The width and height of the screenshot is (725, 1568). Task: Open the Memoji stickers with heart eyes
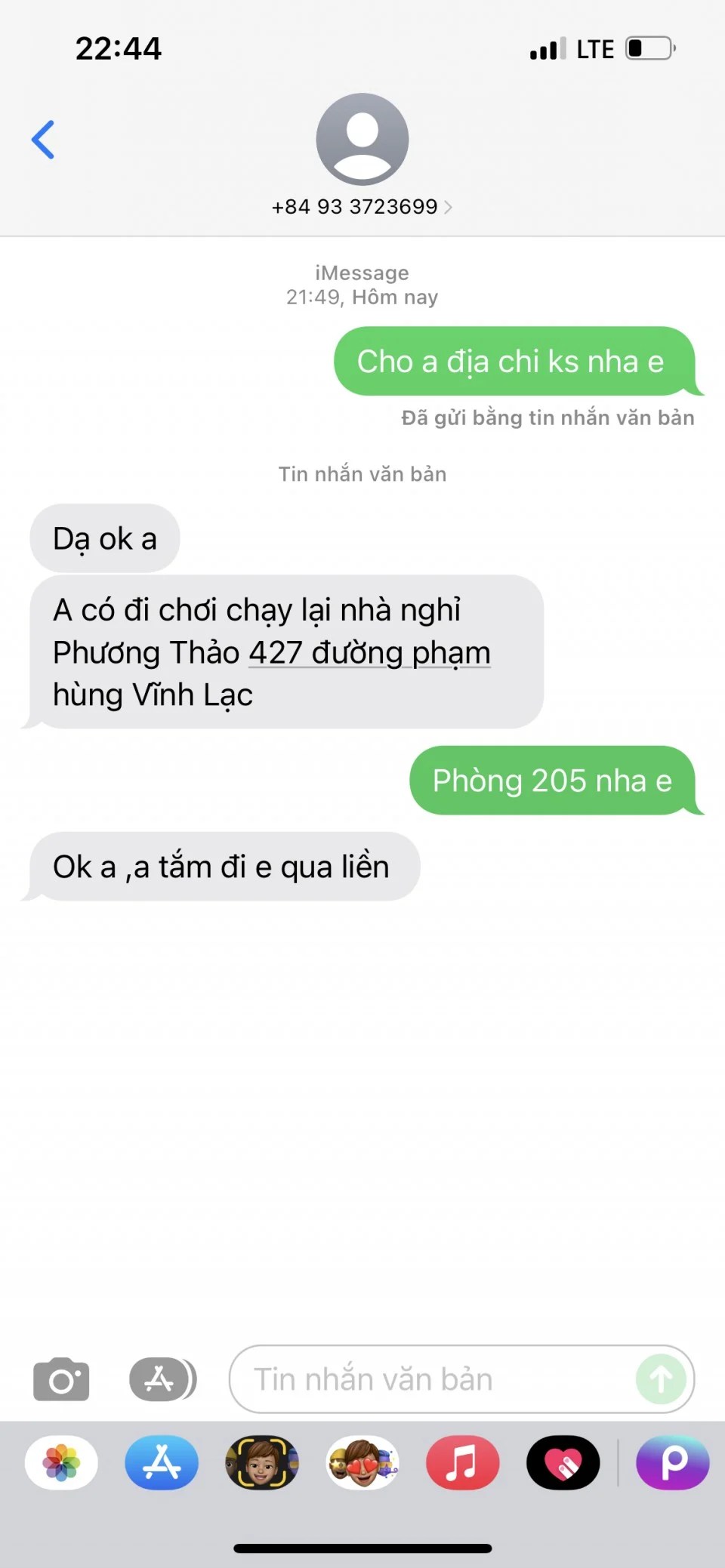tap(362, 1462)
